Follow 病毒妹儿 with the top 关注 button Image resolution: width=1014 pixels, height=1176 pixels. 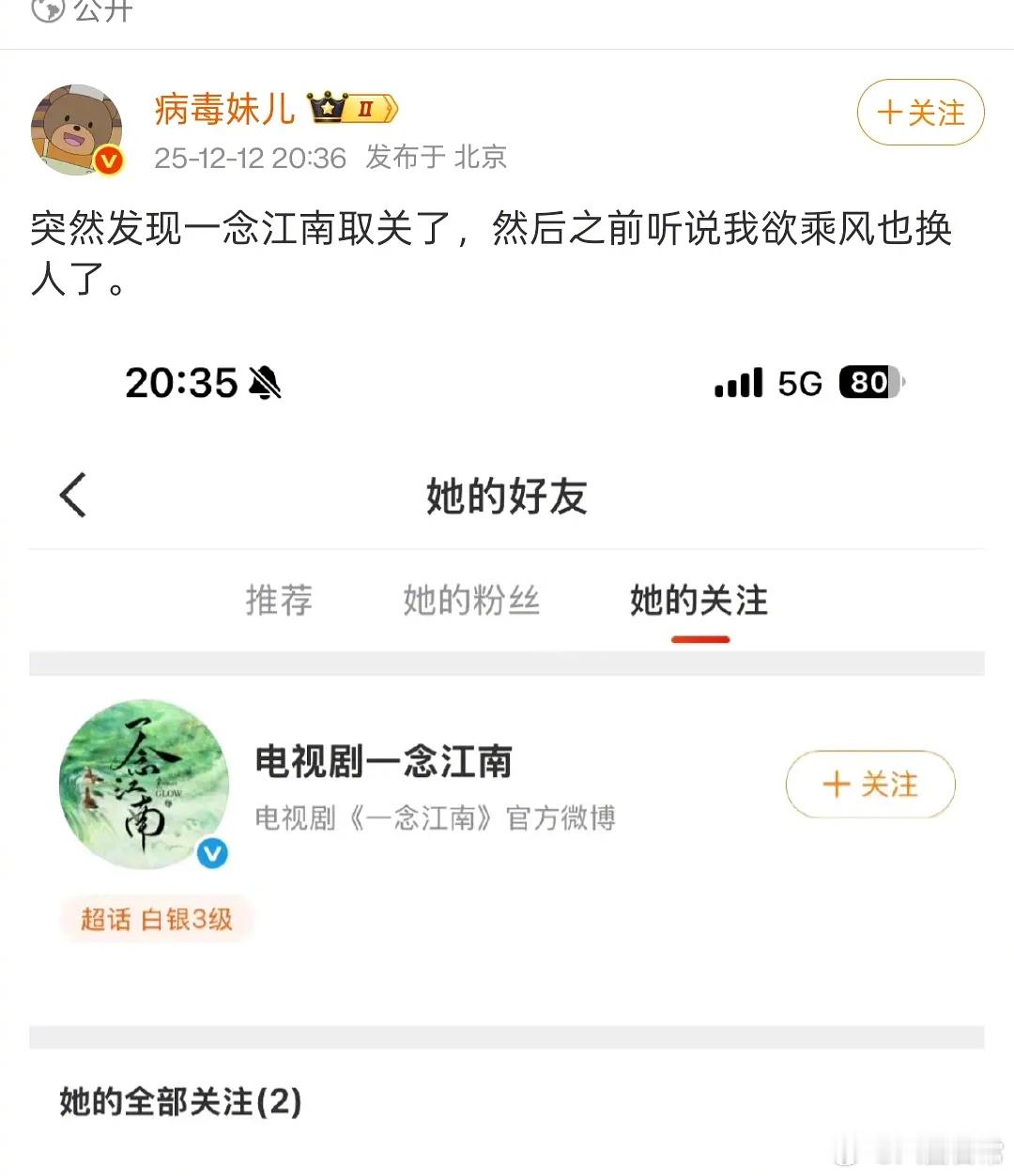coord(920,113)
